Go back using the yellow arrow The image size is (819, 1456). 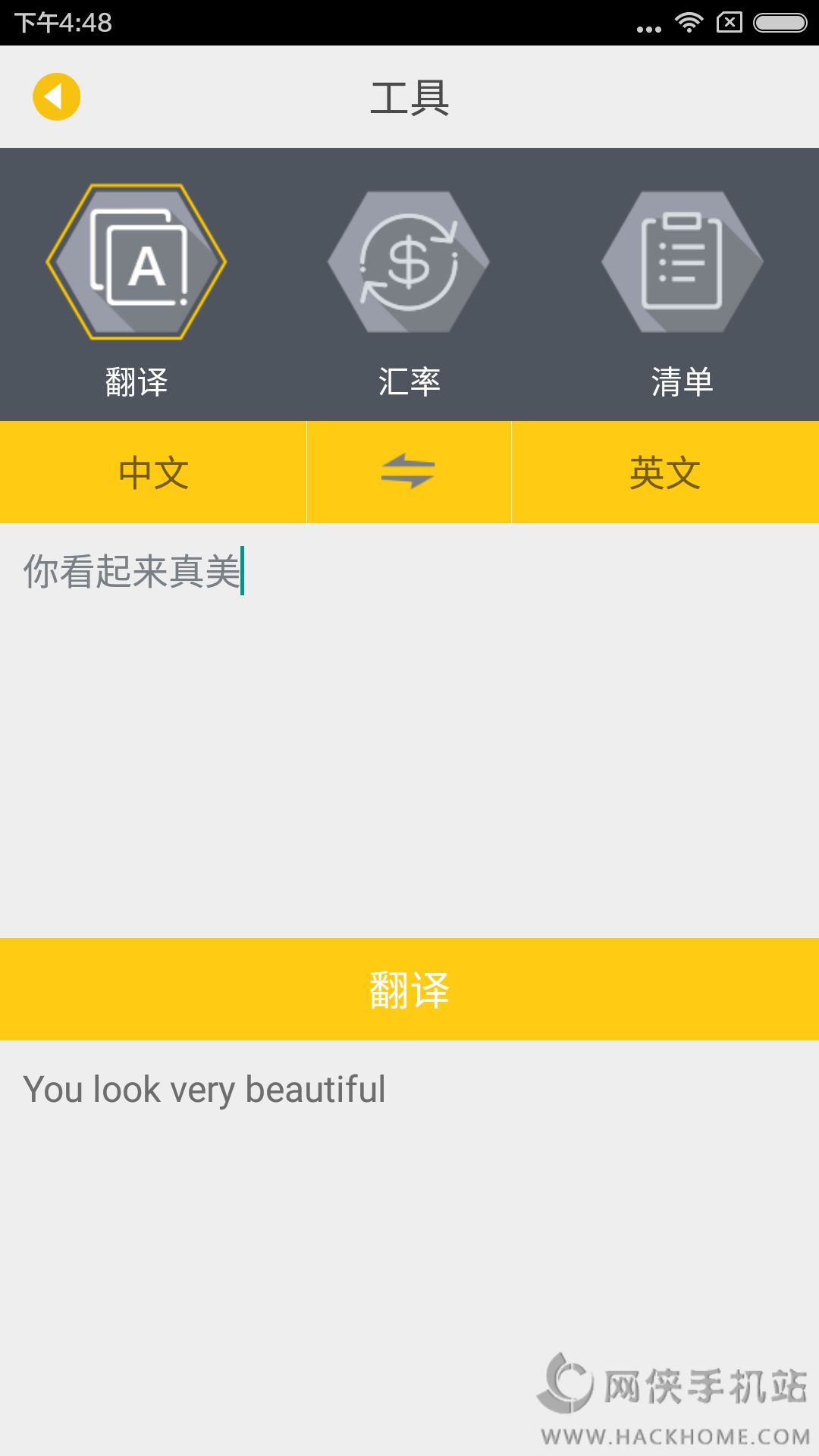(56, 96)
